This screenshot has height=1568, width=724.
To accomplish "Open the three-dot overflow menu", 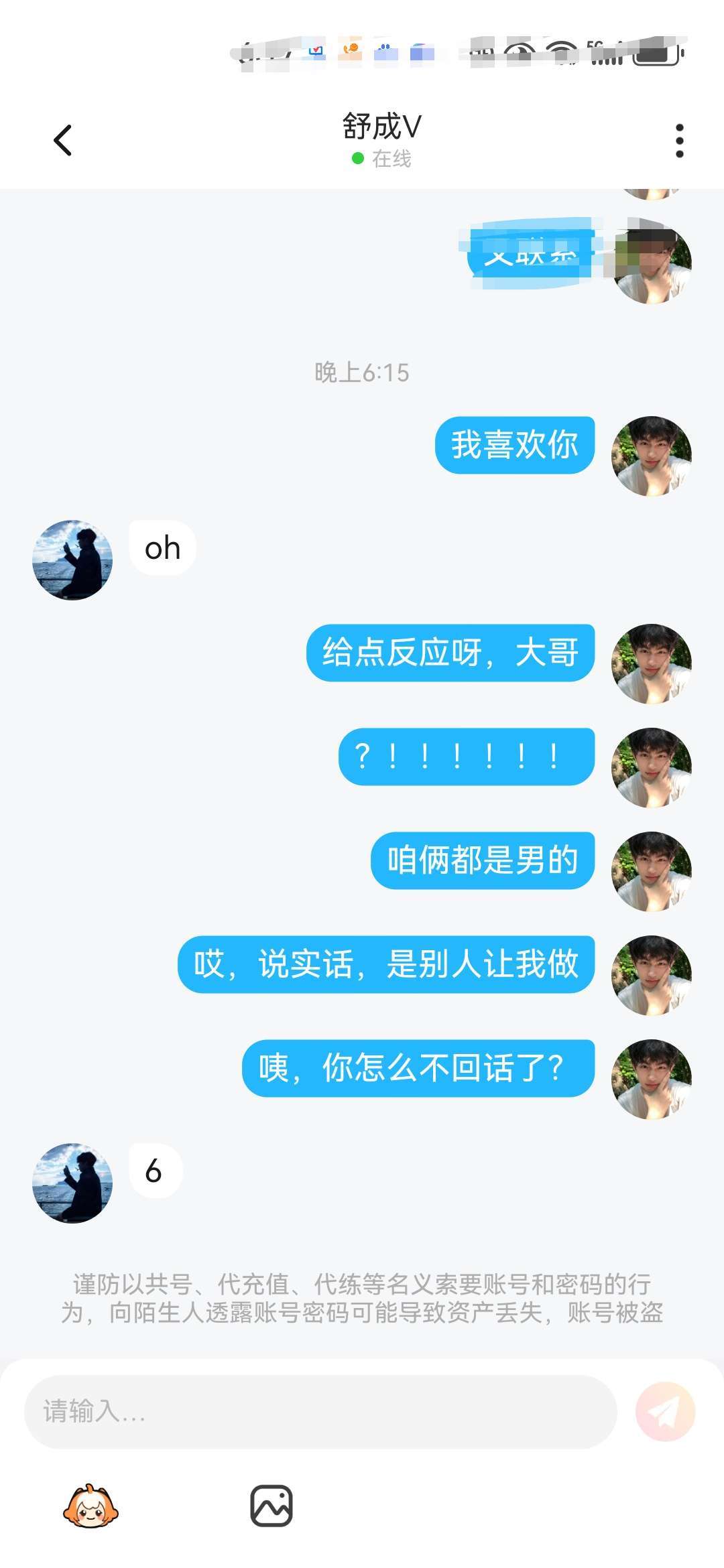I will click(679, 141).
